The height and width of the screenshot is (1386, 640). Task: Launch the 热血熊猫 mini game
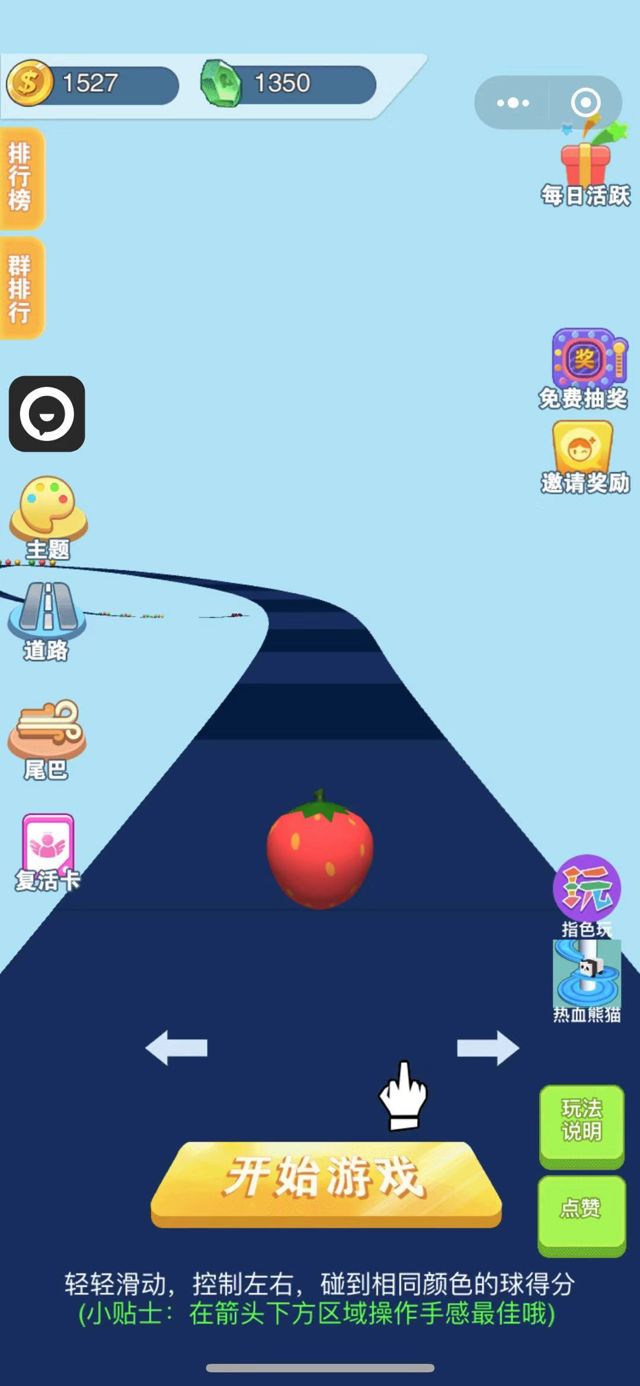(586, 978)
